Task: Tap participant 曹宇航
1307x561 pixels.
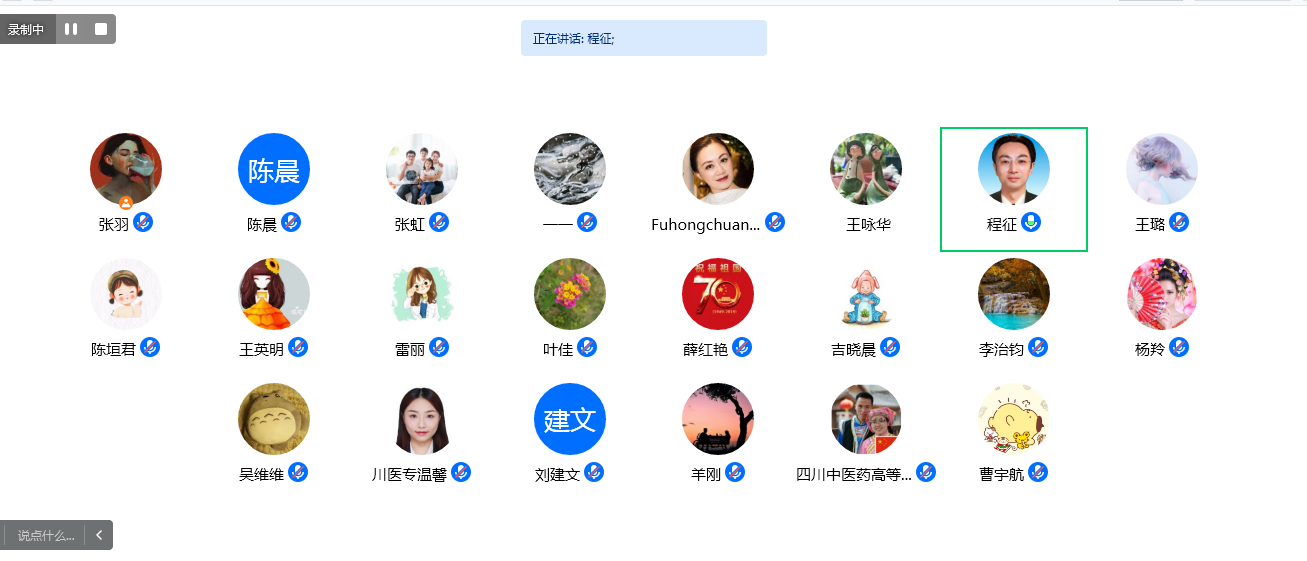Action: click(1014, 419)
